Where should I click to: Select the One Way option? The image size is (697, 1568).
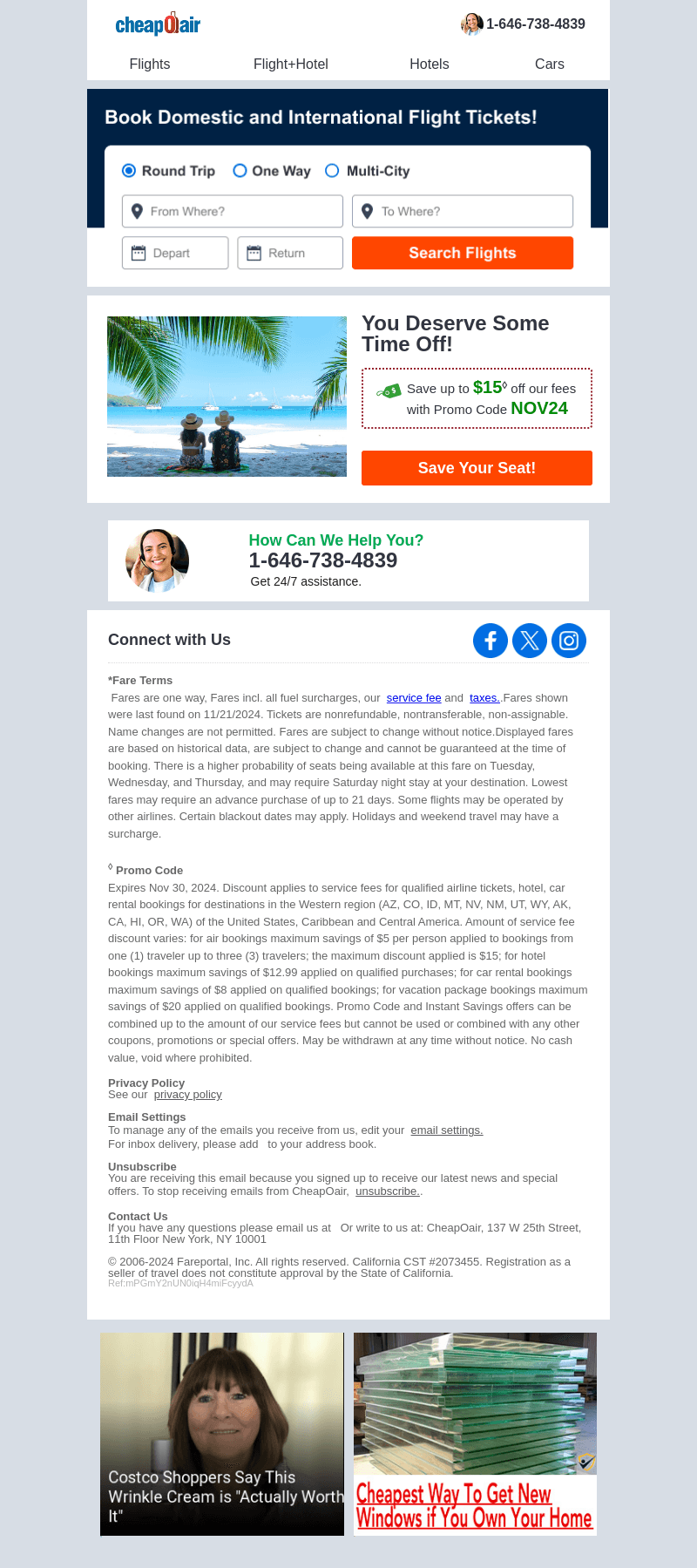(272, 171)
